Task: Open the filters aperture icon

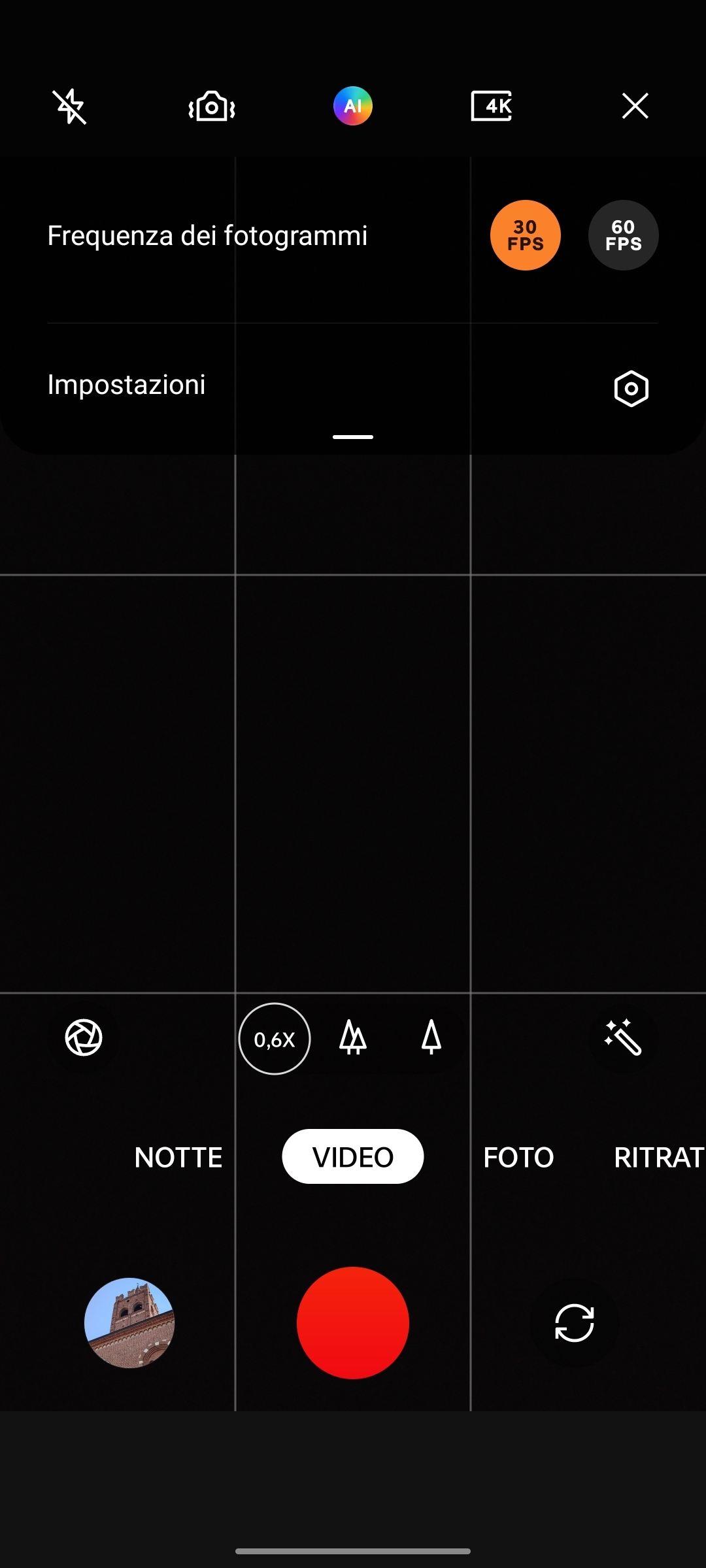Action: point(84,1037)
